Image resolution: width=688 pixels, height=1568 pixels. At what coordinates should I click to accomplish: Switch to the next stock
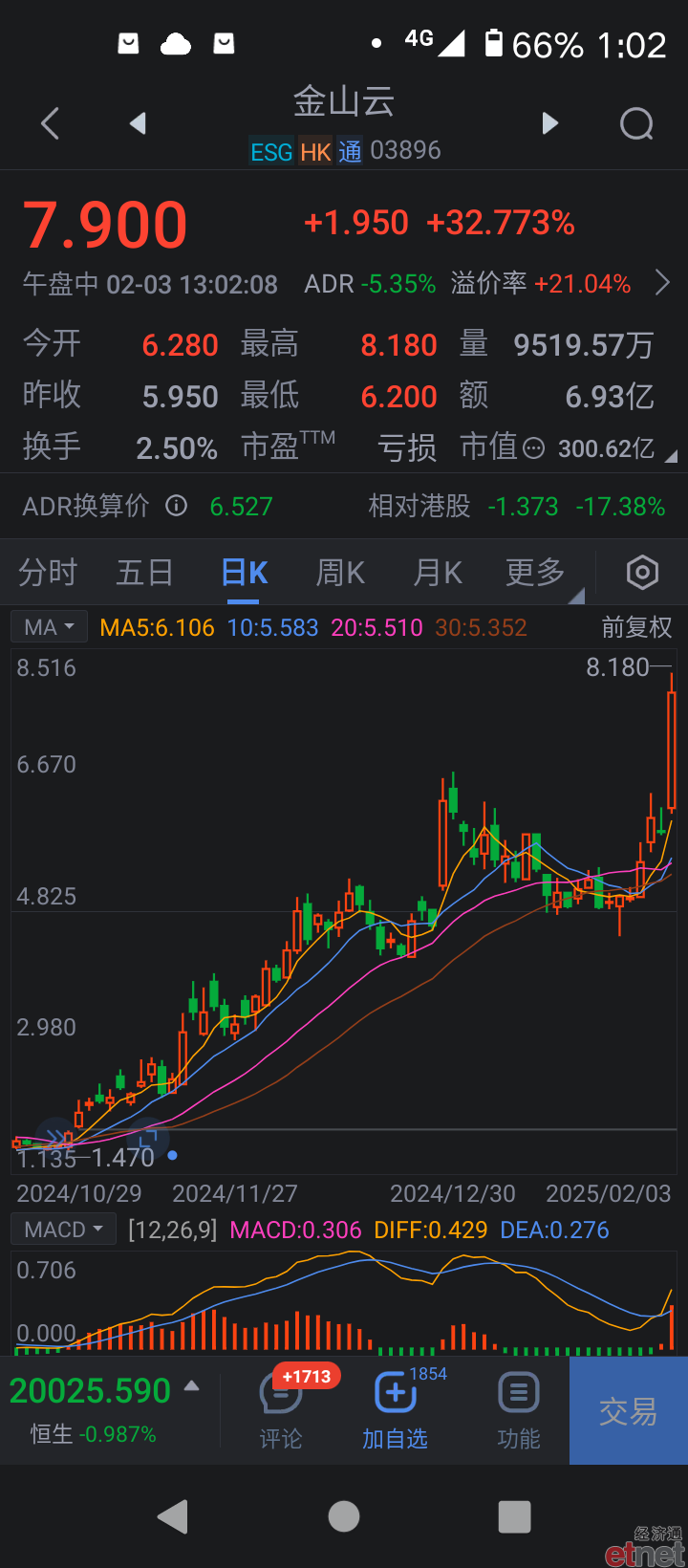[x=549, y=123]
